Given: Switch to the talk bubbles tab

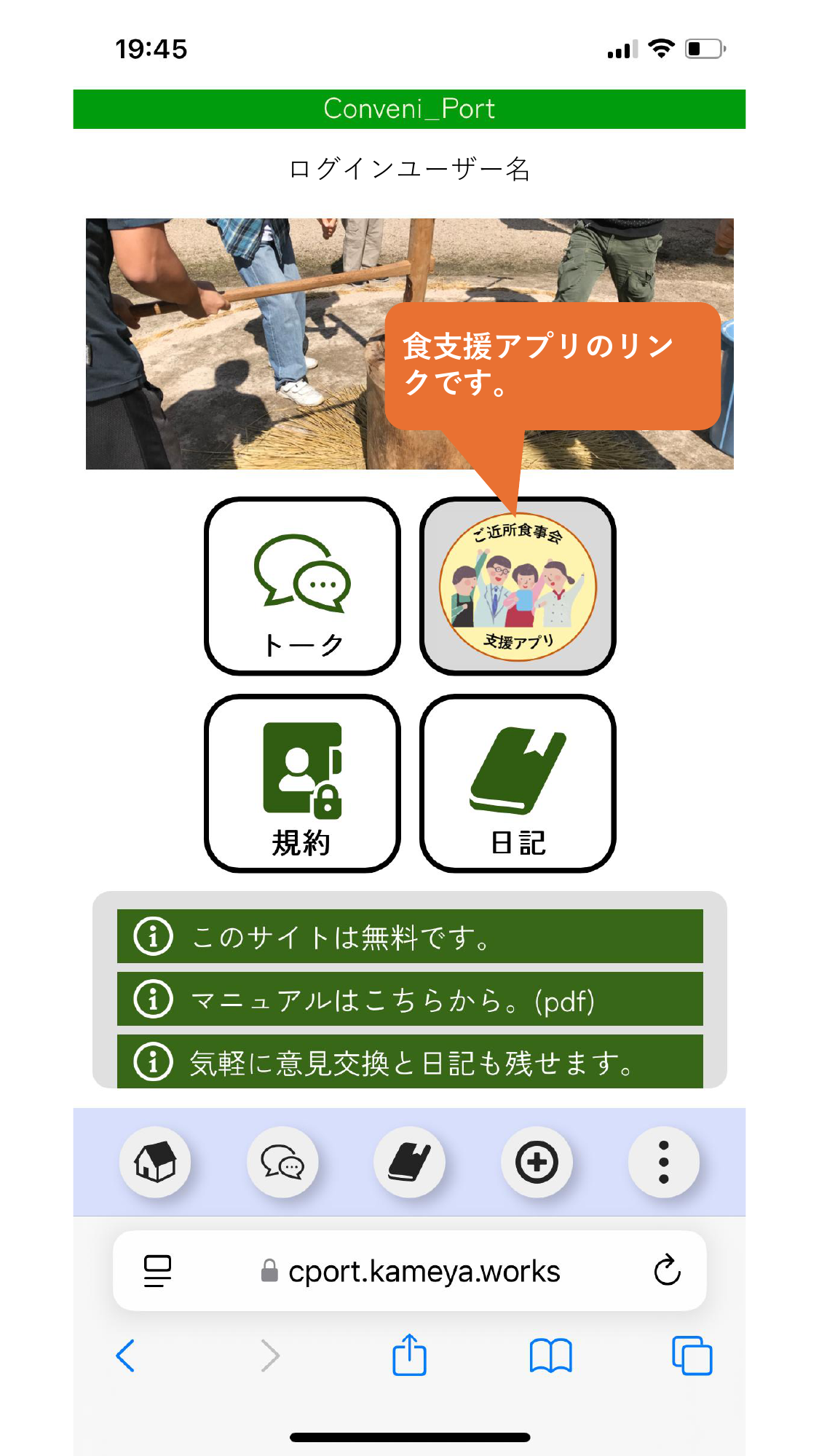Looking at the screenshot, I should [282, 1162].
